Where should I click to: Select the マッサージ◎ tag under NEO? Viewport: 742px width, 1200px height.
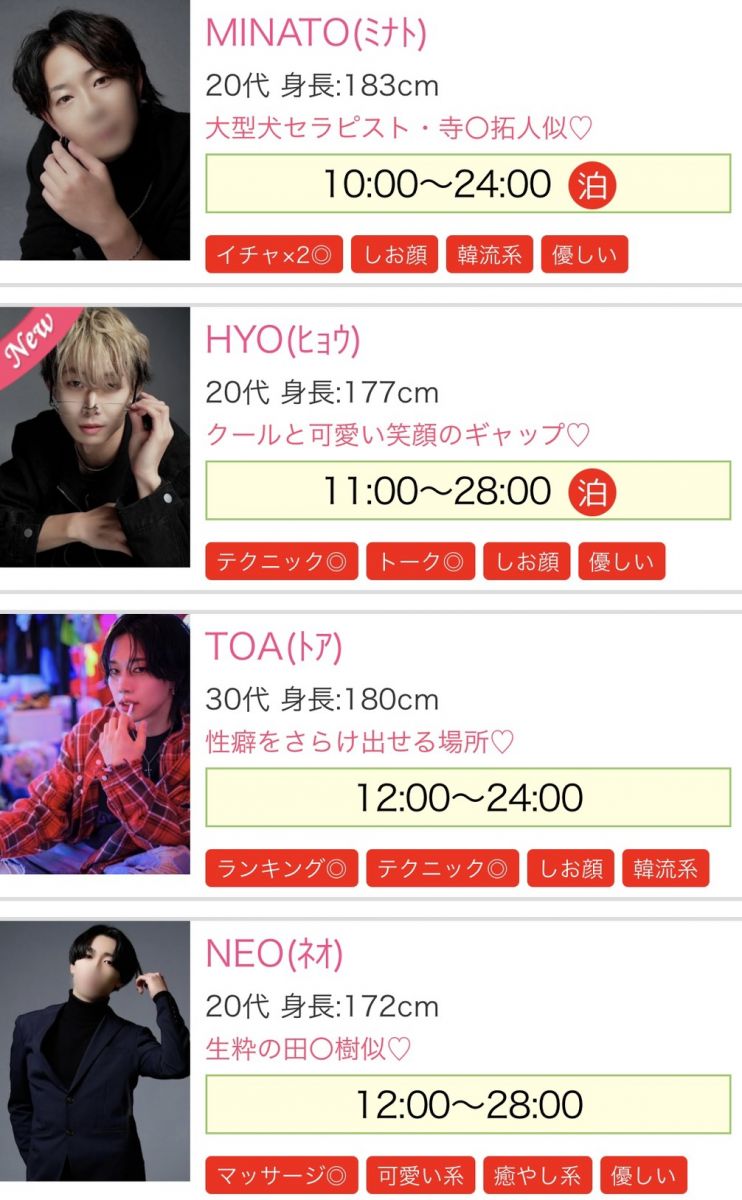pyautogui.click(x=281, y=1175)
